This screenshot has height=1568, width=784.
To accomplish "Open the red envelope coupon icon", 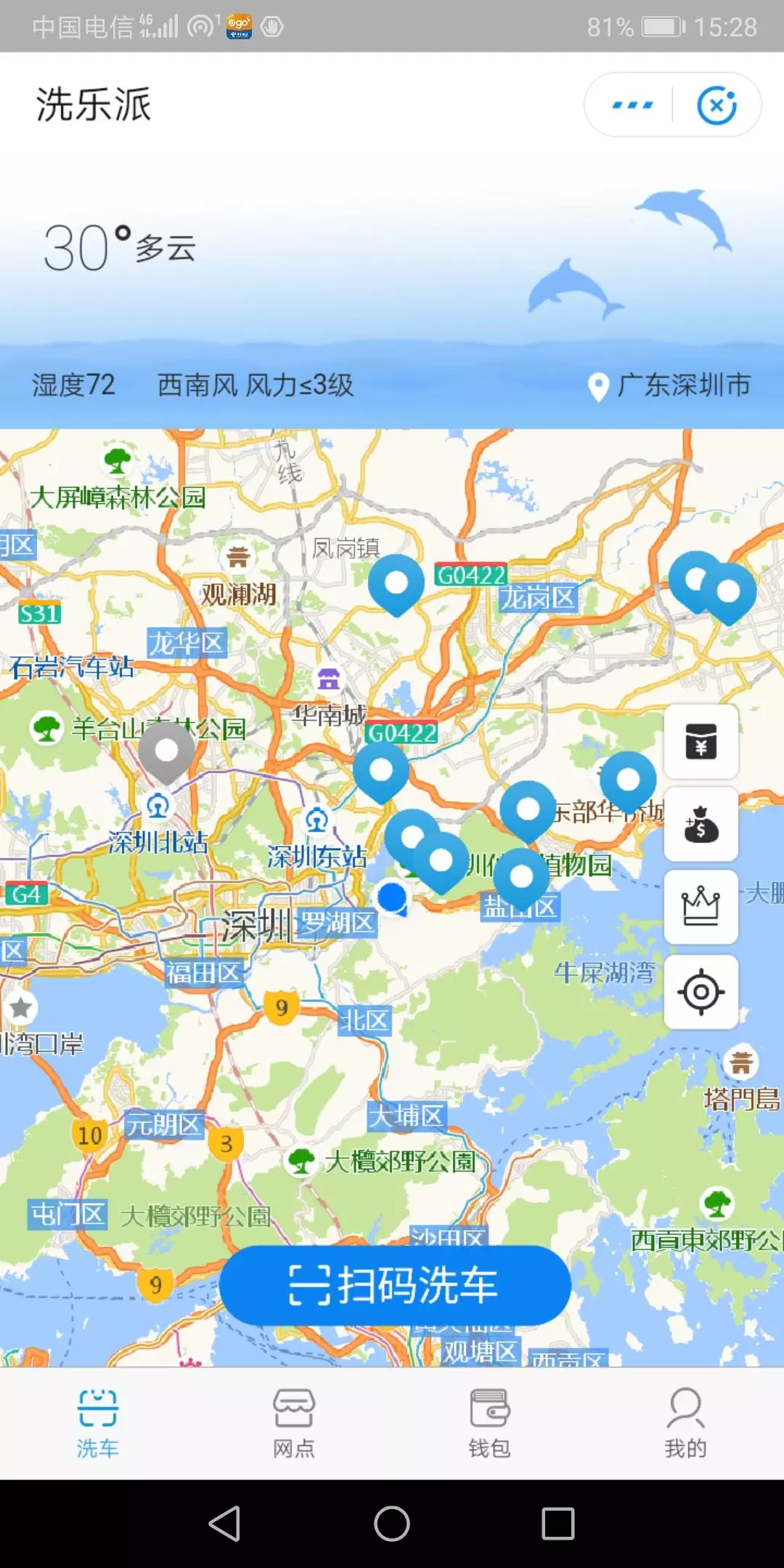I will [x=701, y=741].
